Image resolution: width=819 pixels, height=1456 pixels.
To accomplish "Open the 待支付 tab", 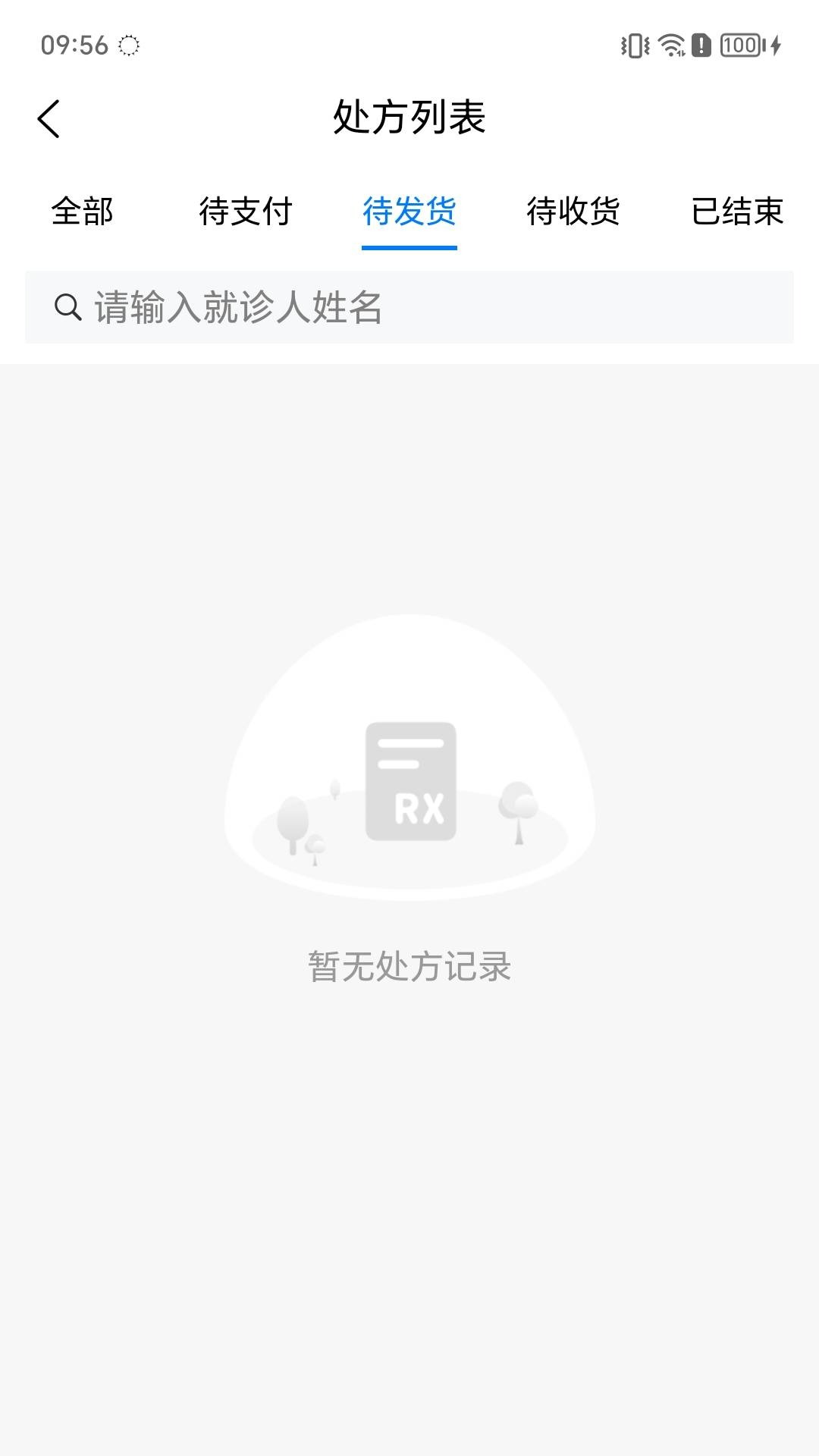I will point(246,211).
